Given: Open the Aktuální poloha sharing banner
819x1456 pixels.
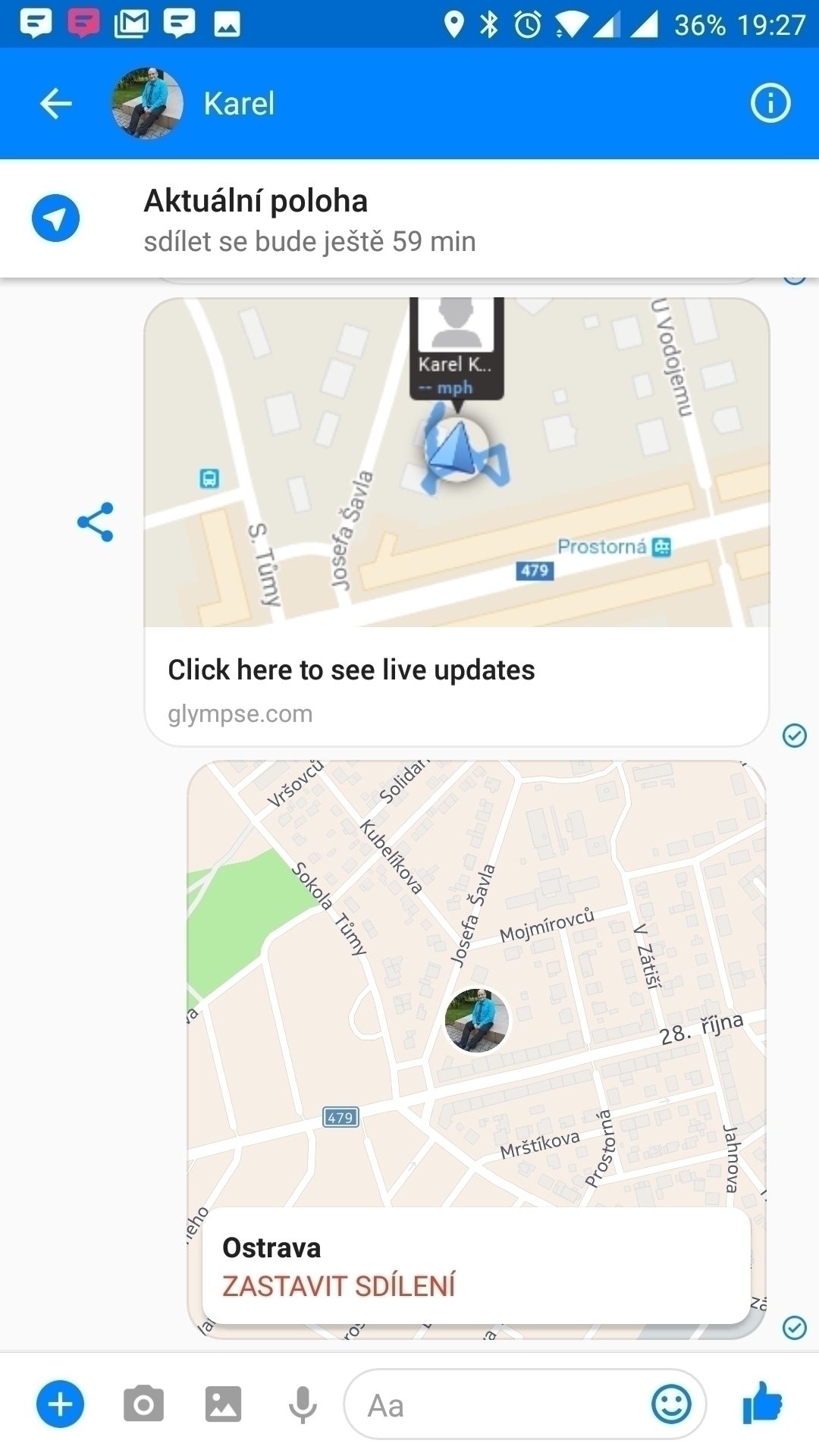Looking at the screenshot, I should (409, 219).
